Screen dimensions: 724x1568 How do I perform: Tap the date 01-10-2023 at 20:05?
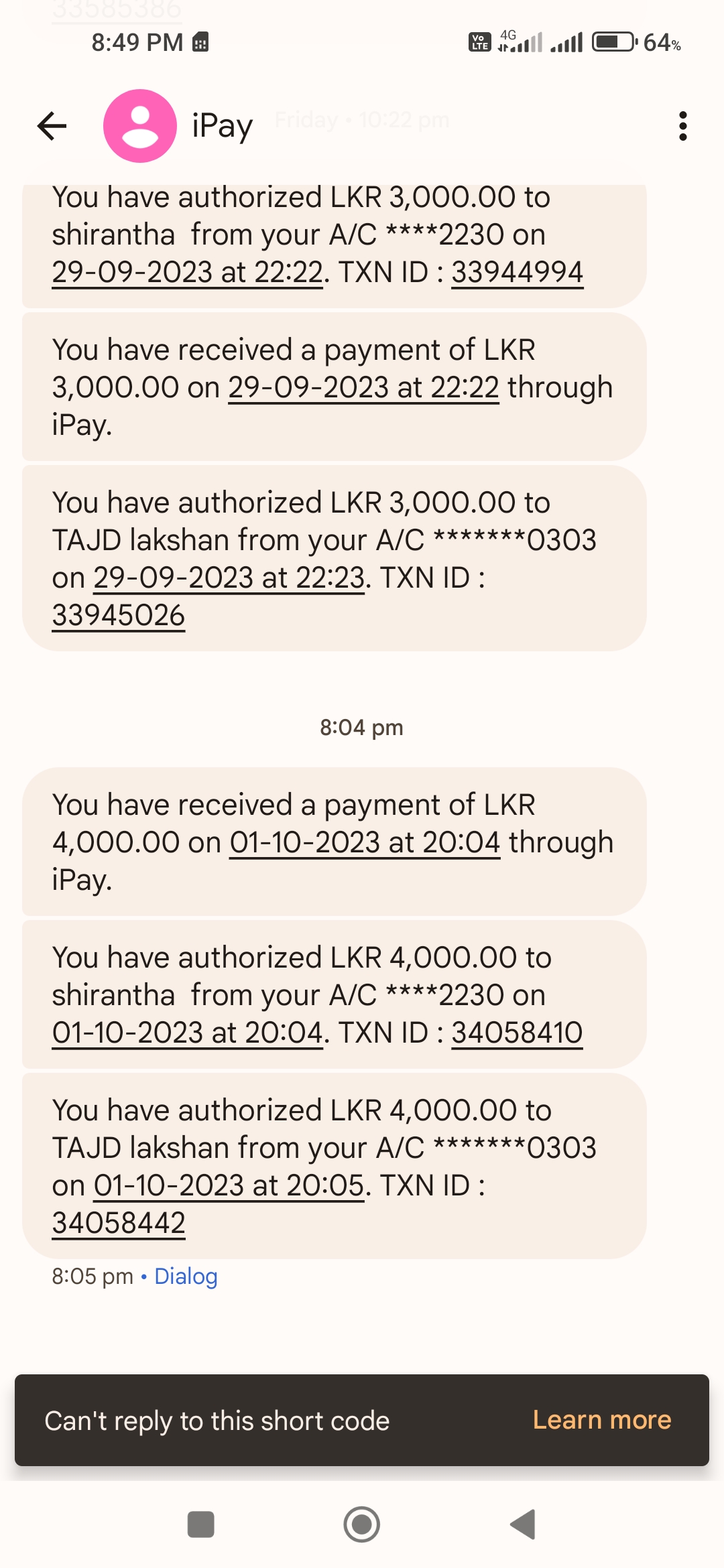(x=229, y=1185)
